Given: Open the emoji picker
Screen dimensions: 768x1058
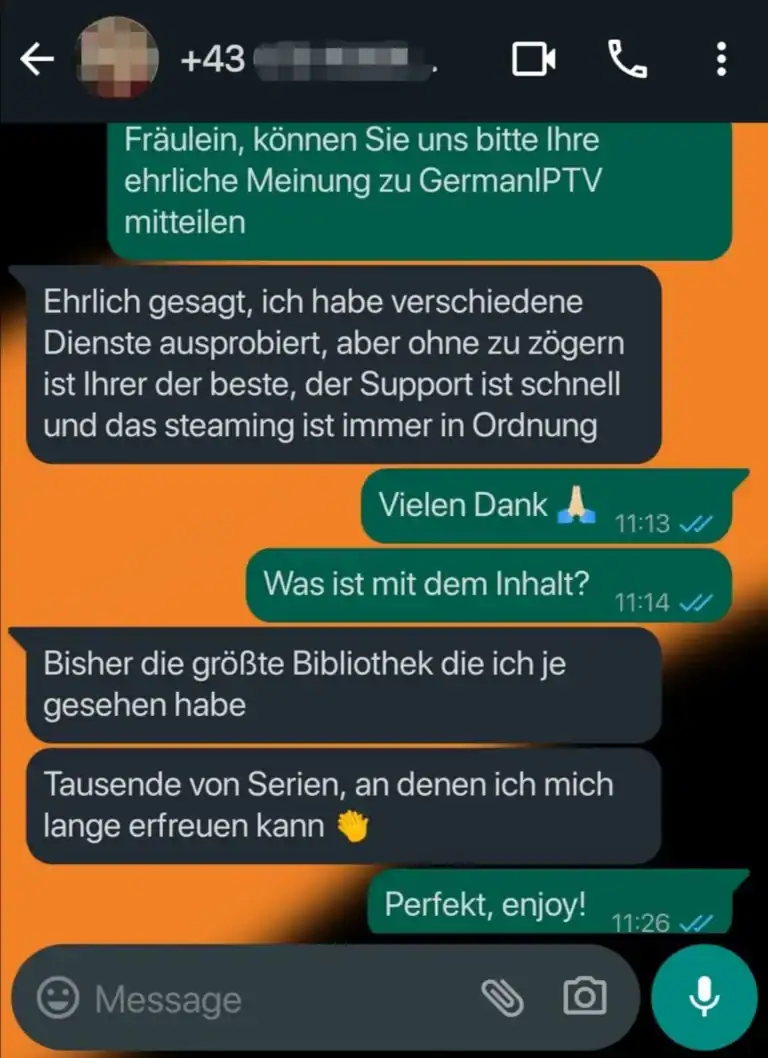Looking at the screenshot, I should pyautogui.click(x=58, y=996).
